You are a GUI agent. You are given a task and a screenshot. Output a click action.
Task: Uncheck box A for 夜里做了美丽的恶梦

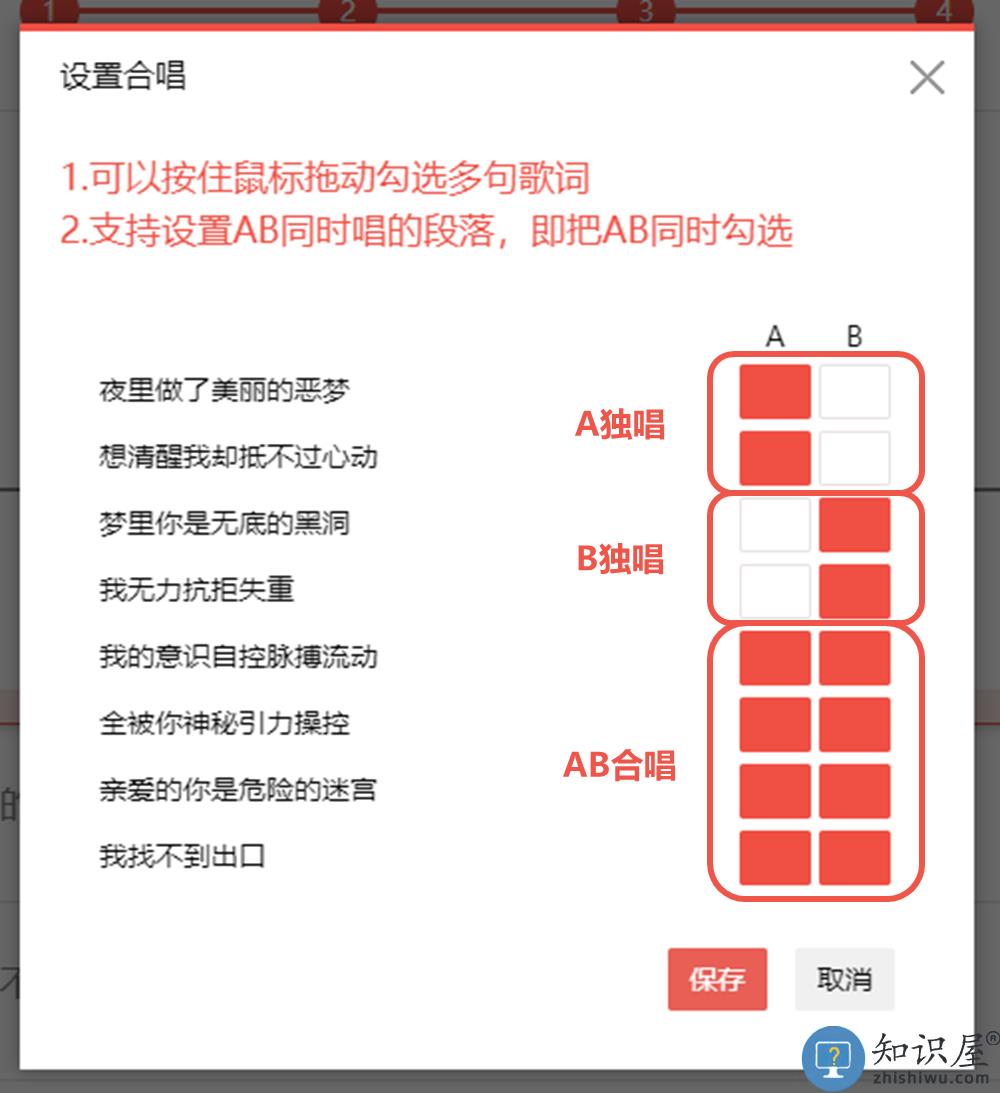click(775, 391)
